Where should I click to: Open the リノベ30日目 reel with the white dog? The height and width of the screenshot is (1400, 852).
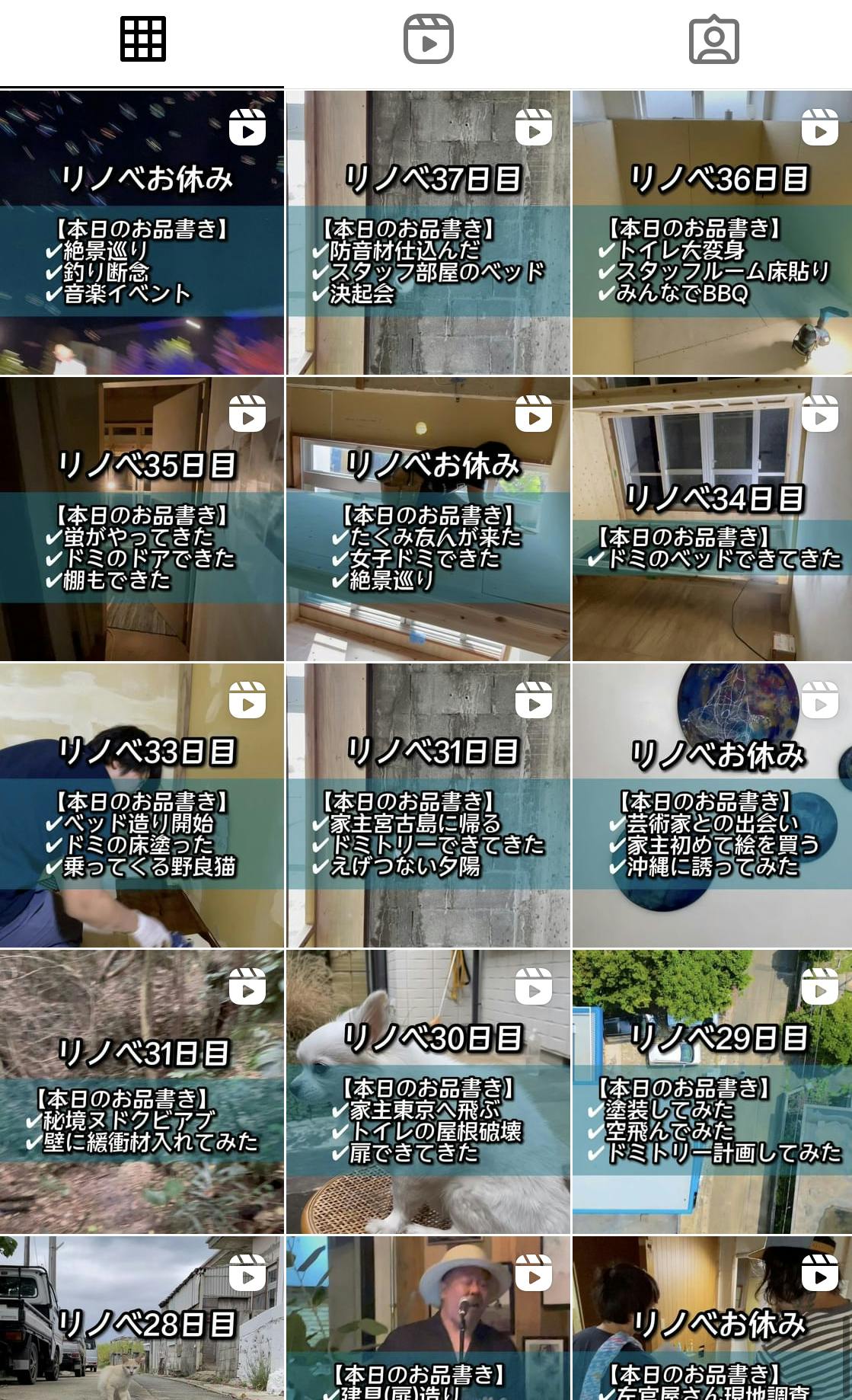pos(428,1092)
